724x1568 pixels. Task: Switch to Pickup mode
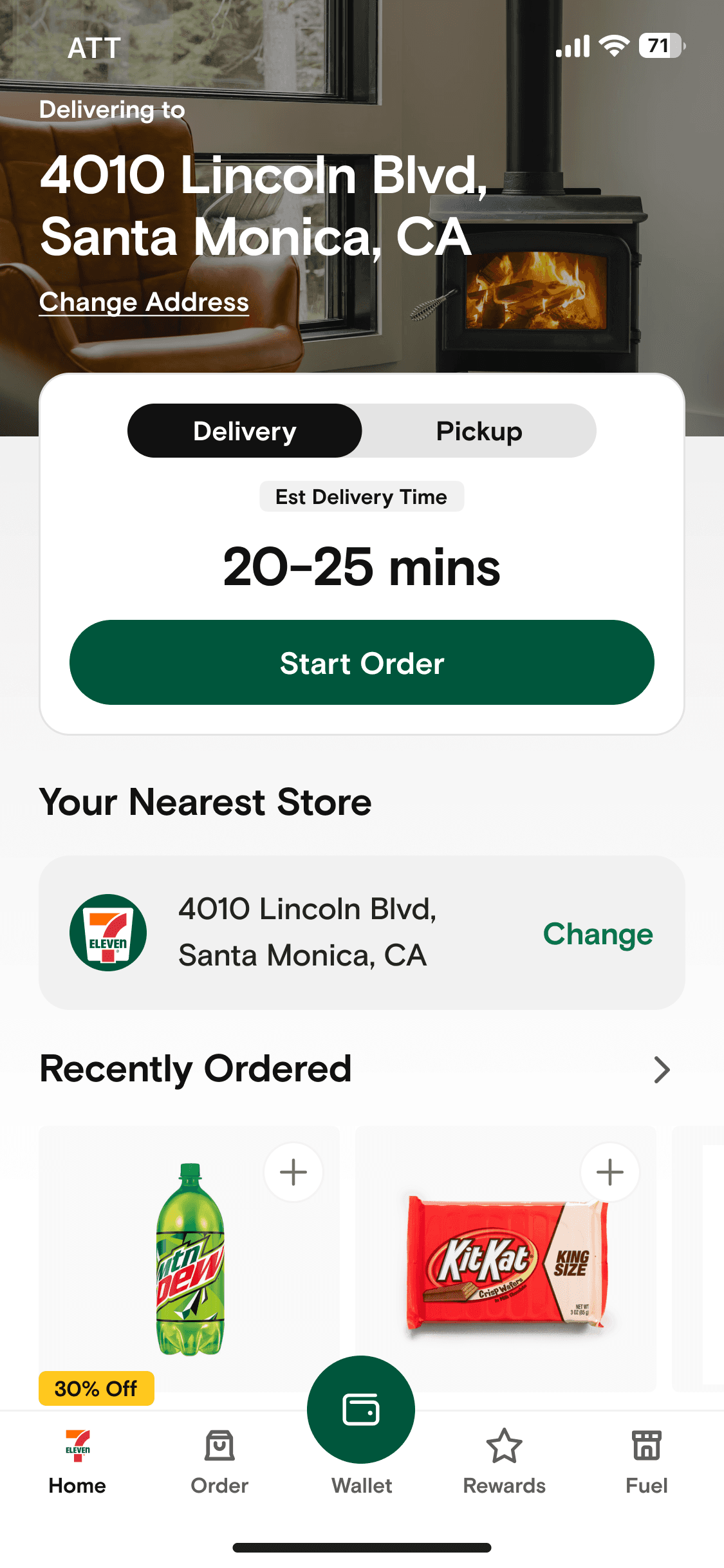point(479,431)
